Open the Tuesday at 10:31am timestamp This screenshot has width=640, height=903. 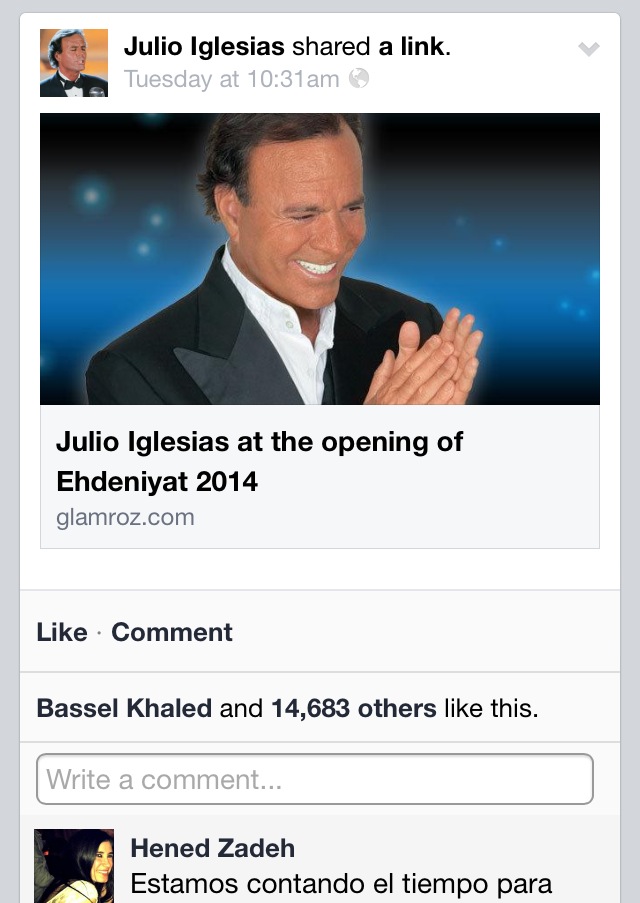231,79
